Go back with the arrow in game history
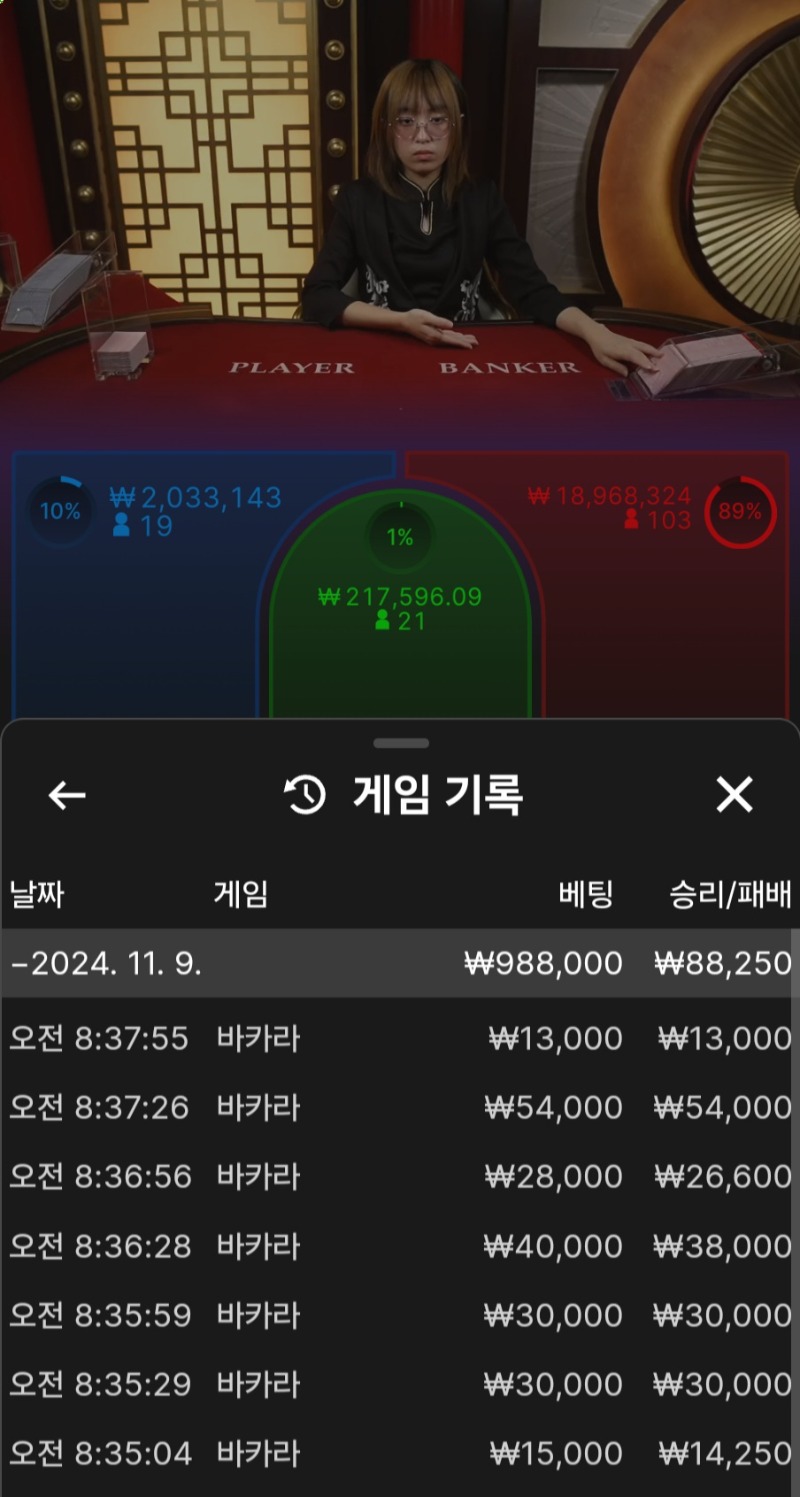The image size is (800, 1497). coord(67,796)
